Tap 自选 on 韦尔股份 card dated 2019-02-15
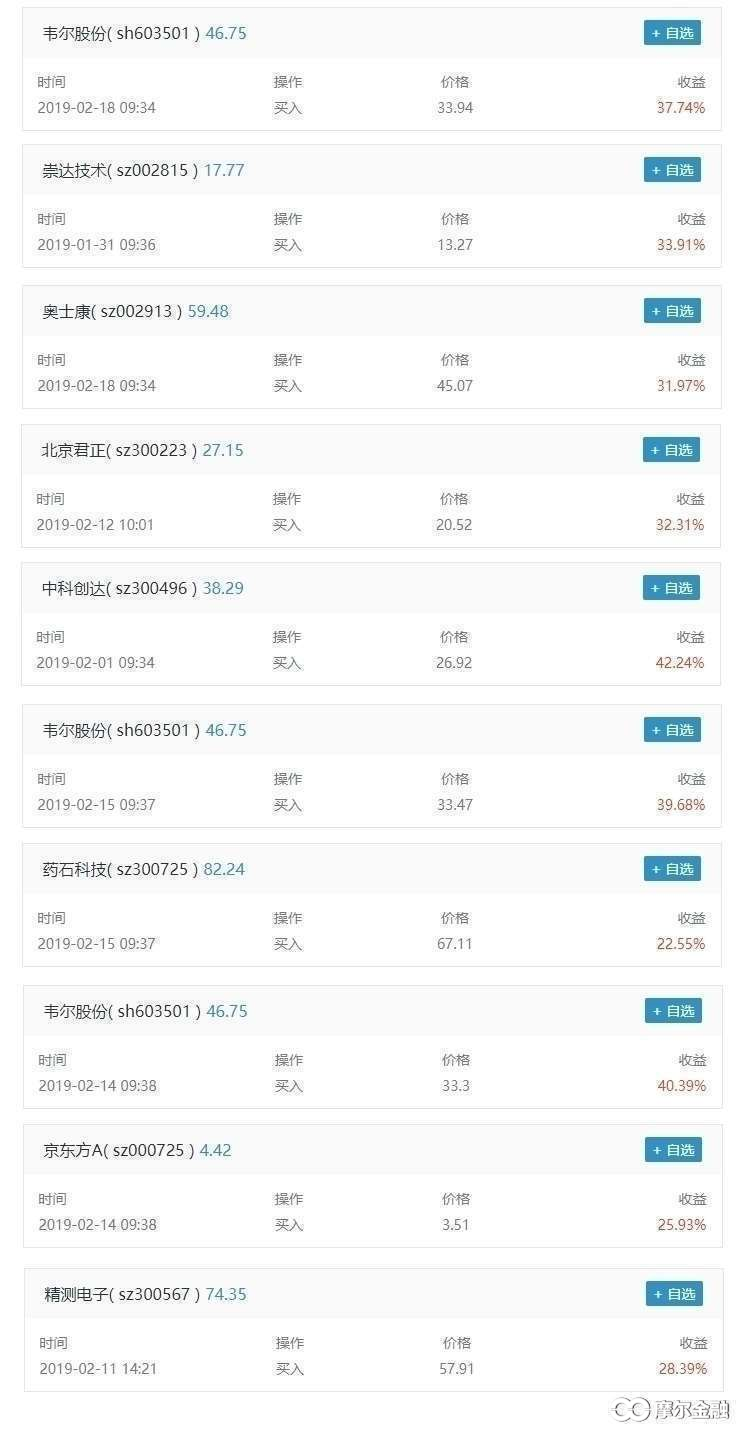The width and height of the screenshot is (744, 1438). [672, 730]
